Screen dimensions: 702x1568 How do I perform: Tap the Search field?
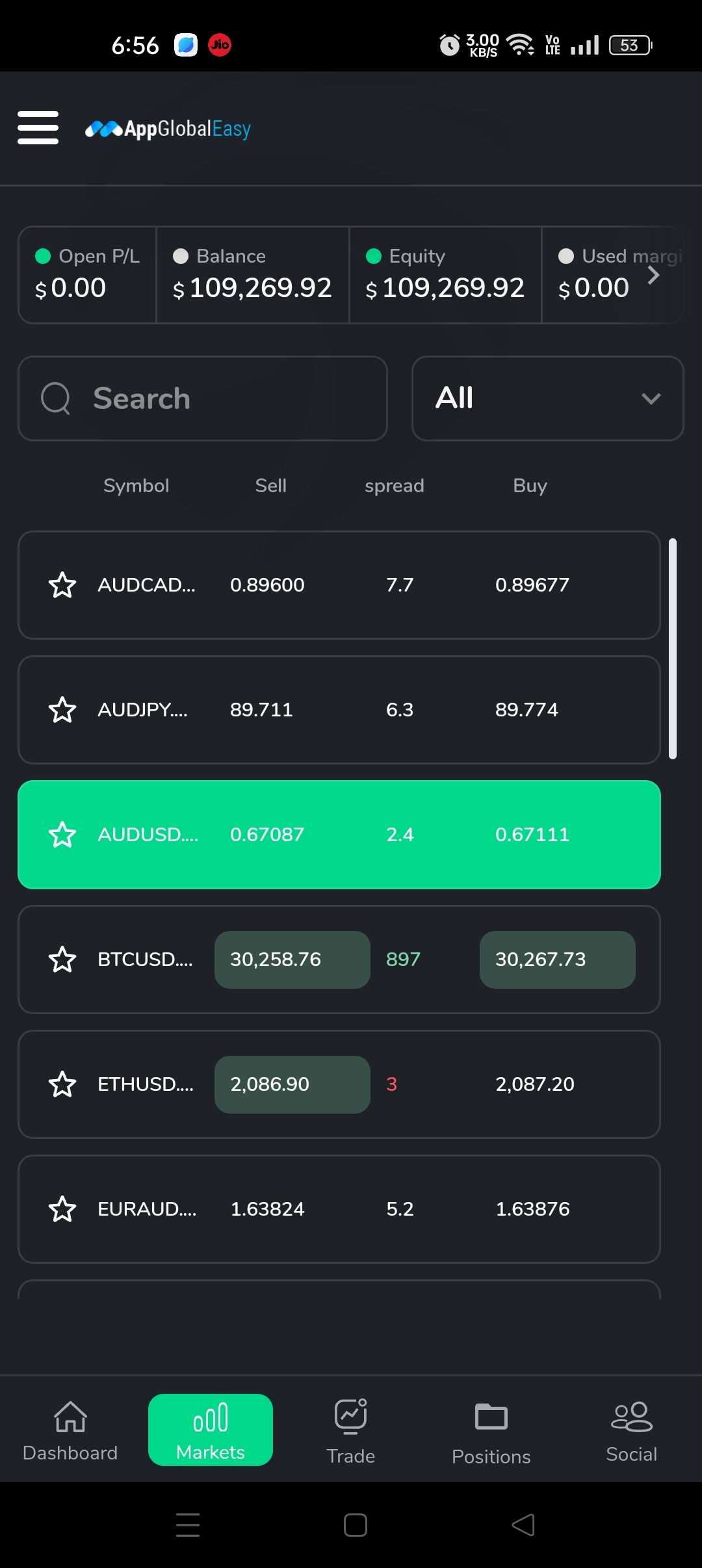203,399
